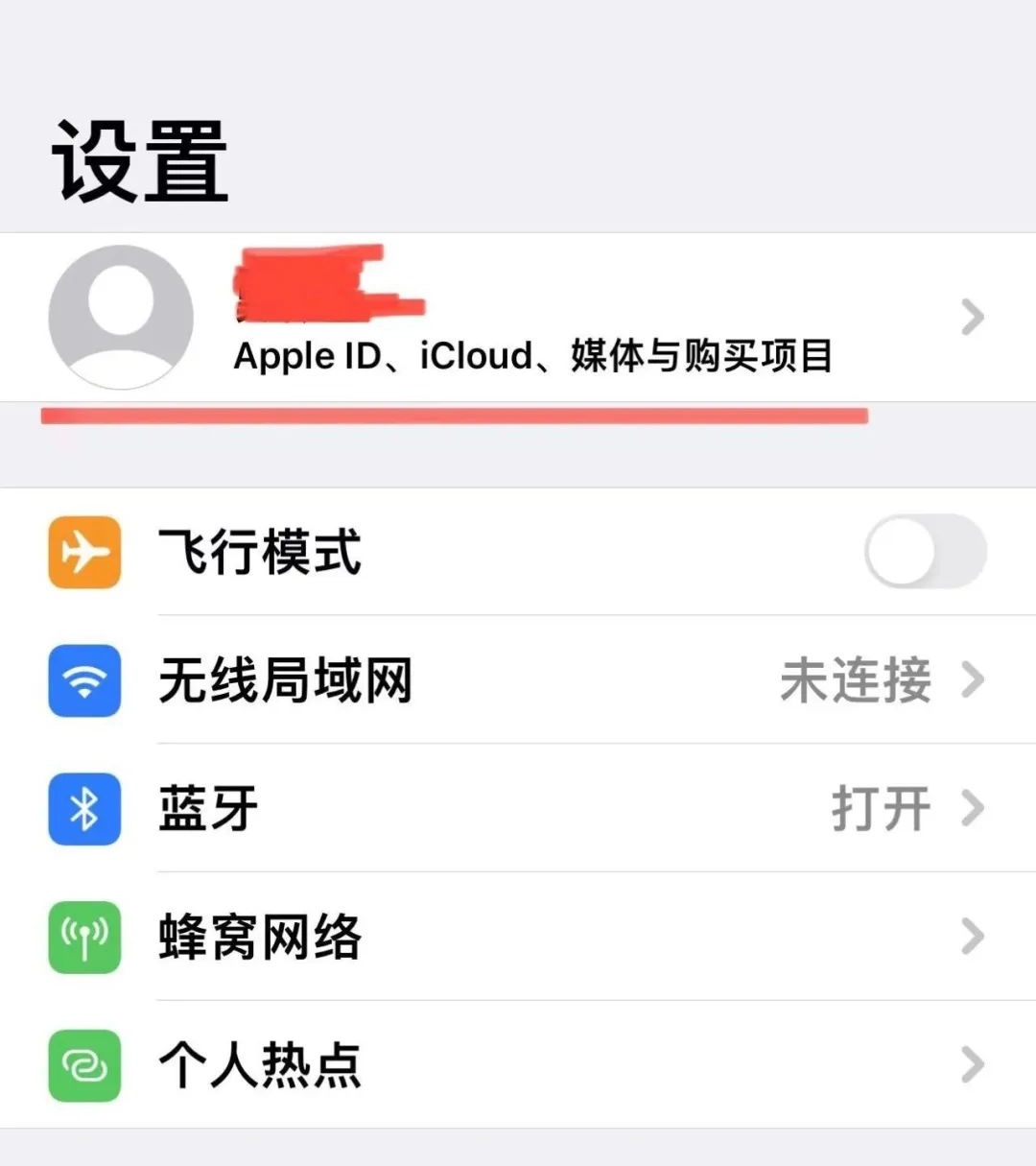Viewport: 1036px width, 1166px height.
Task: Open 无线局域网 Wi-Fi settings
Action: point(518,680)
